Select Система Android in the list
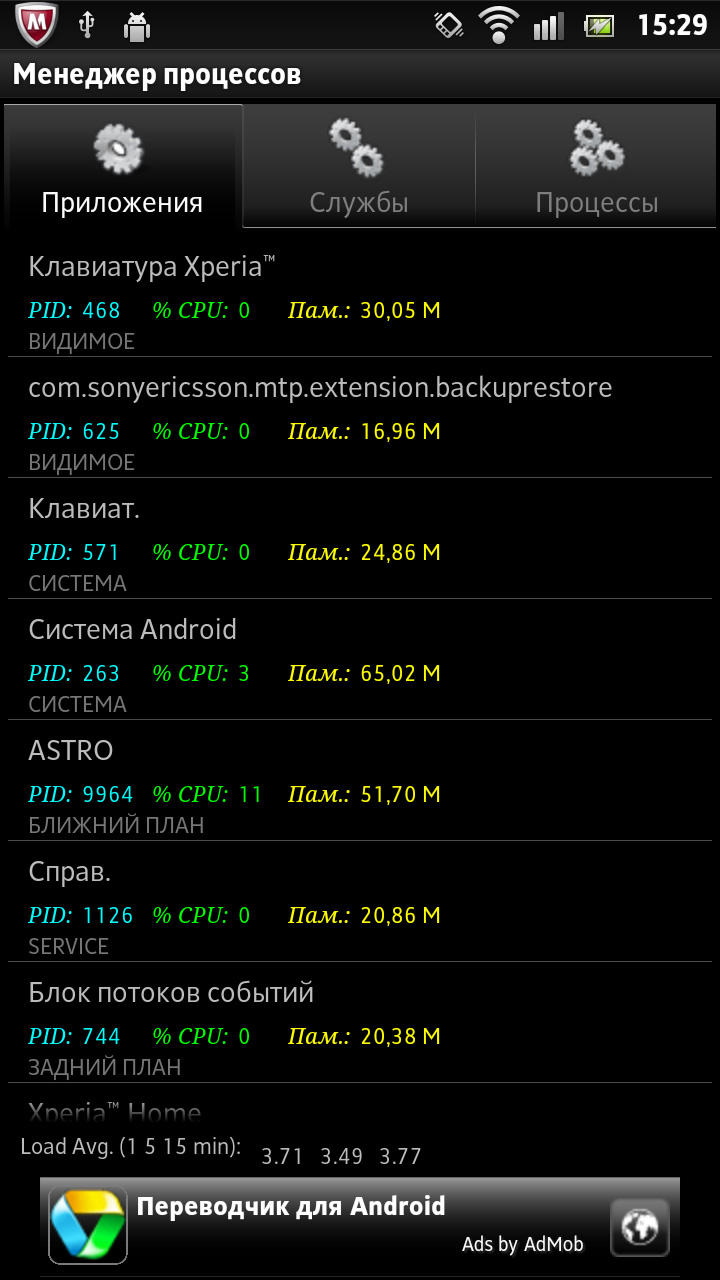The image size is (720, 1280). point(360,660)
